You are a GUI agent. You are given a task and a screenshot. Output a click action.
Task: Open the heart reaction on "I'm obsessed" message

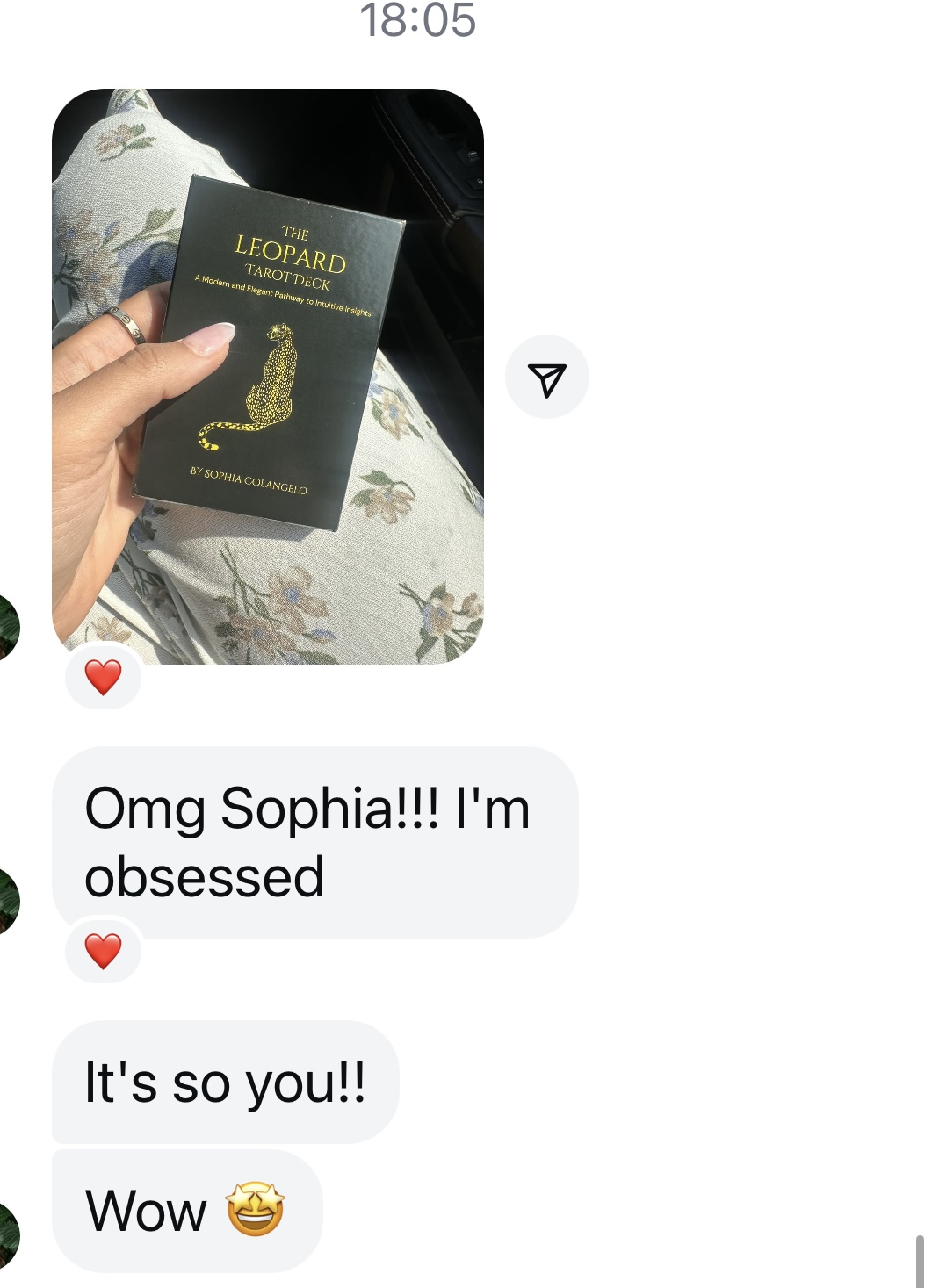coord(103,951)
